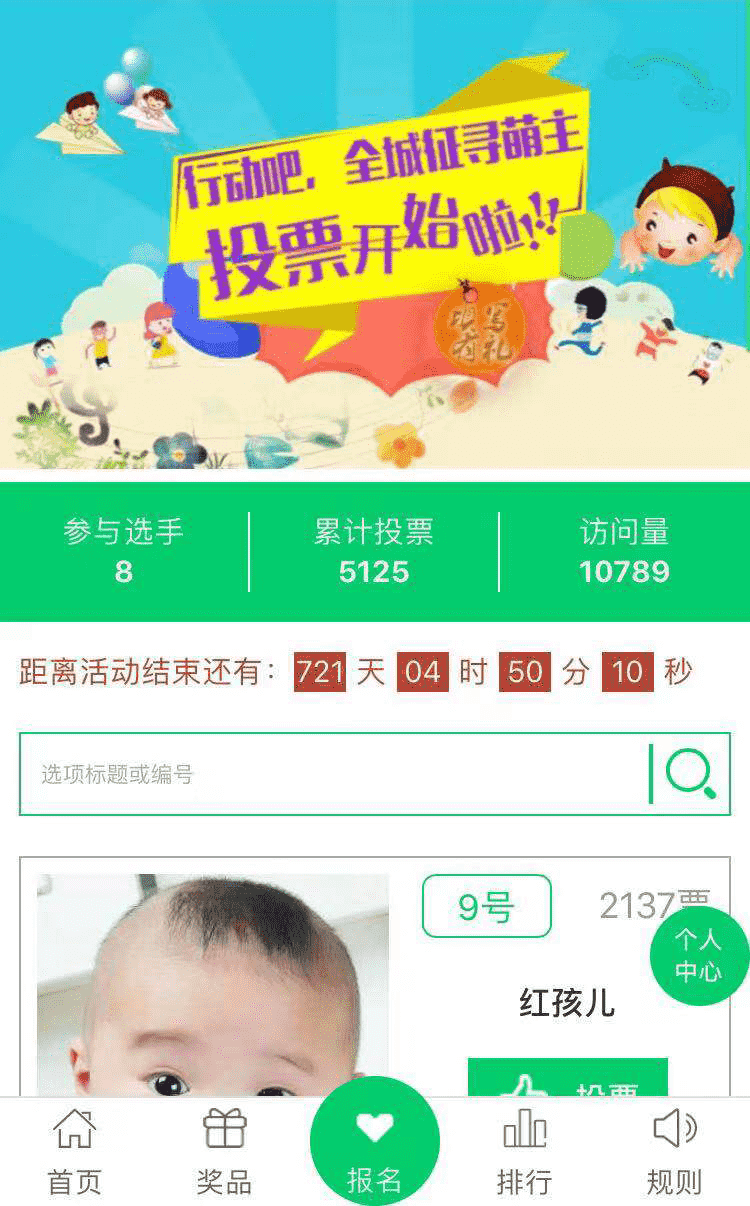The height and width of the screenshot is (1206, 750).
Task: Vote for 红孩儿 with 投票 button
Action: click(567, 1080)
